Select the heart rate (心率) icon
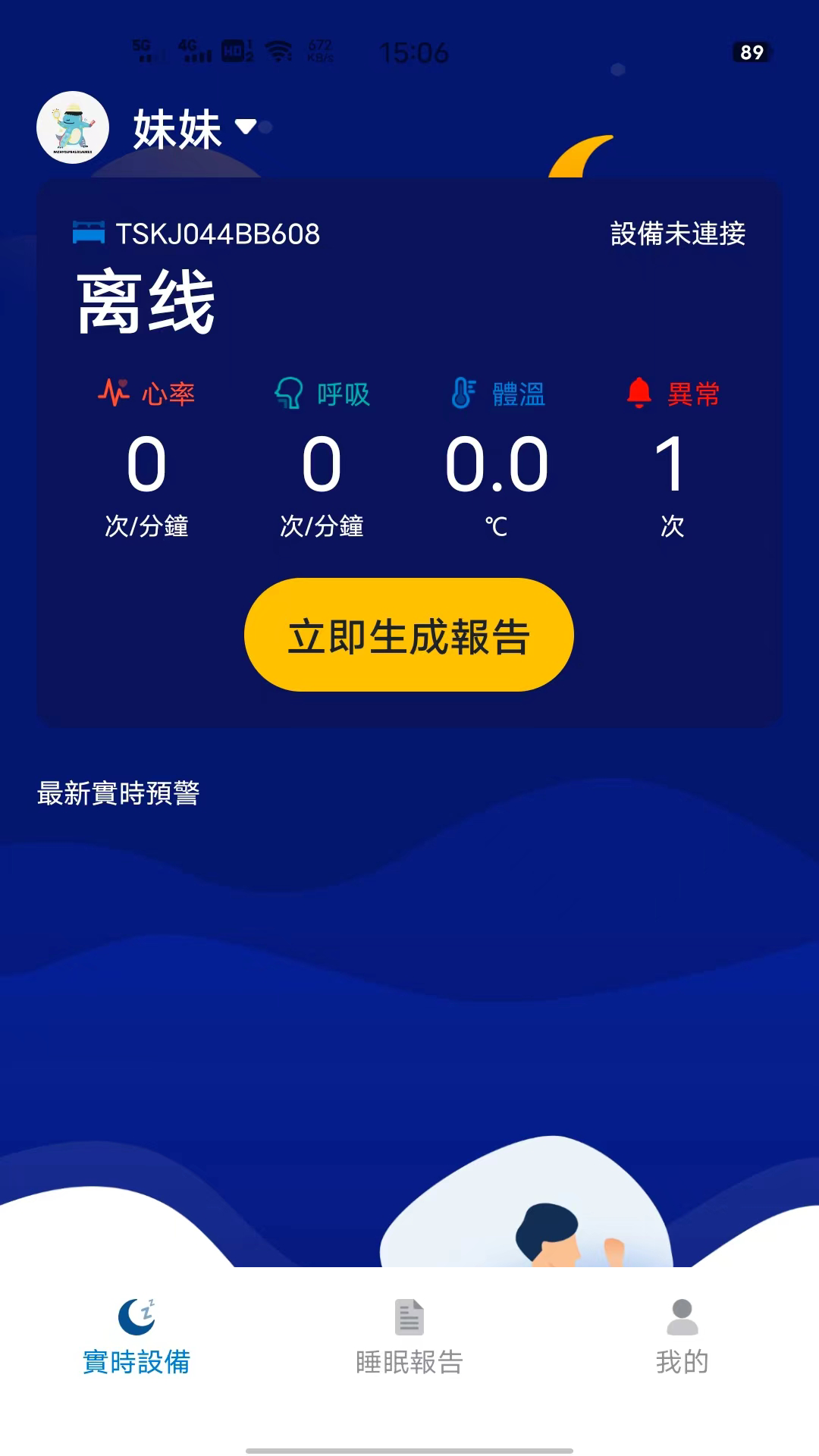This screenshot has width=819, height=1456. [115, 393]
